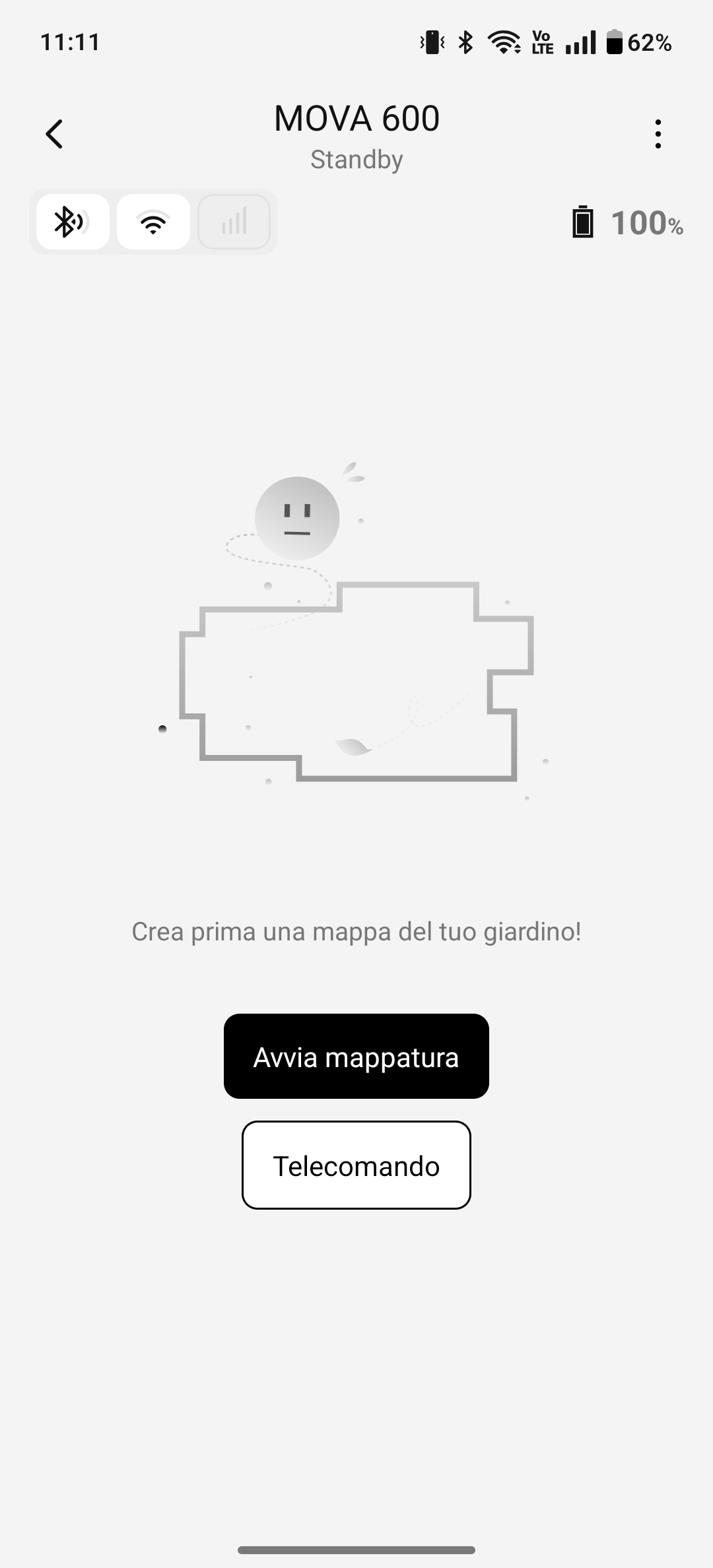Start mapping with Avvia mappatura
This screenshot has width=713, height=1568.
coord(356,1056)
